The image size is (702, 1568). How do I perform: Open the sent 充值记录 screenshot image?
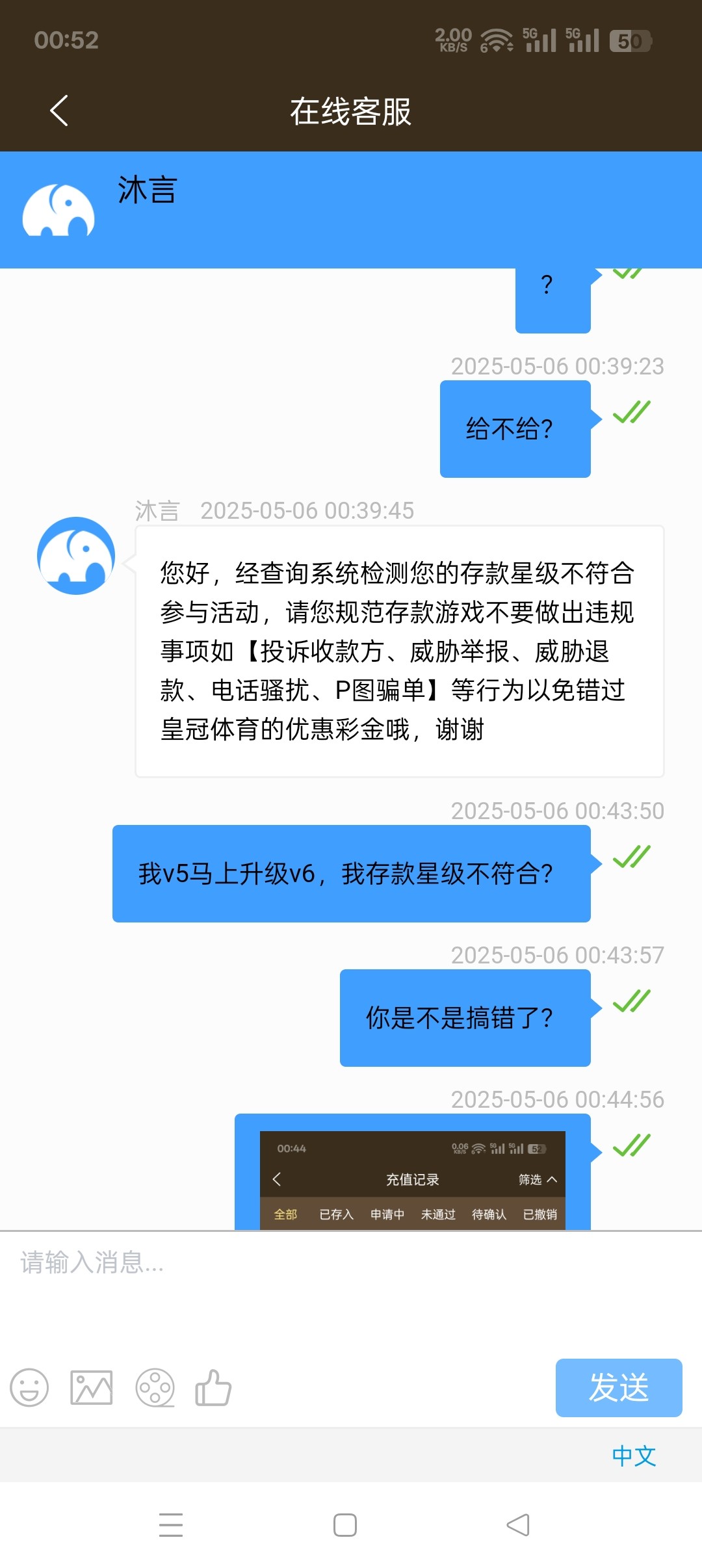[412, 1179]
